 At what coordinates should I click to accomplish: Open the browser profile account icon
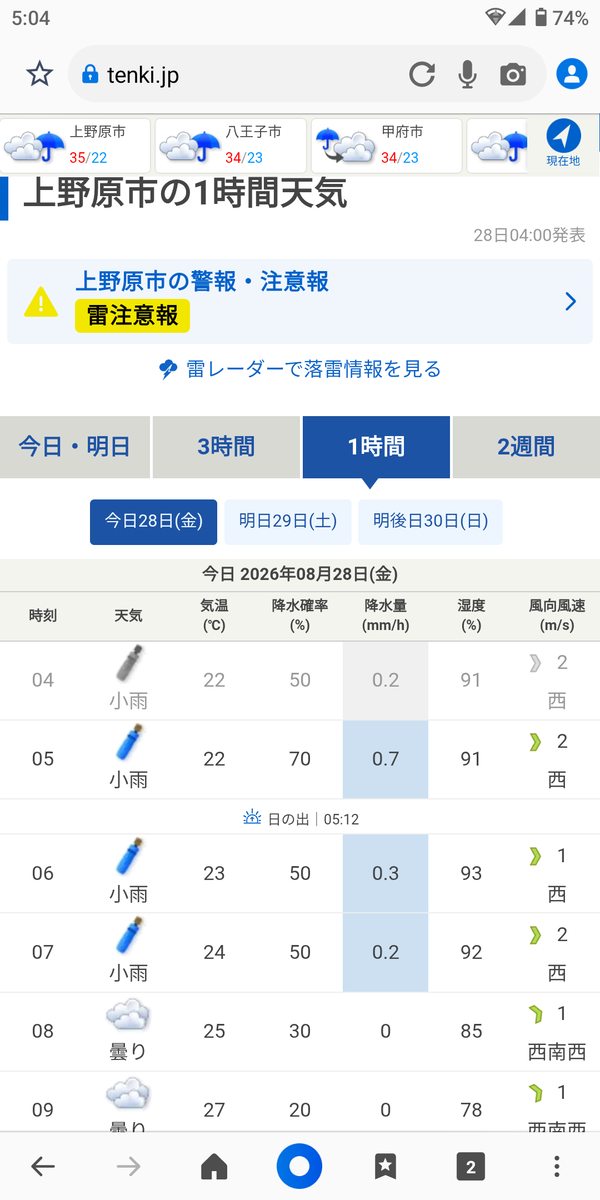[571, 74]
